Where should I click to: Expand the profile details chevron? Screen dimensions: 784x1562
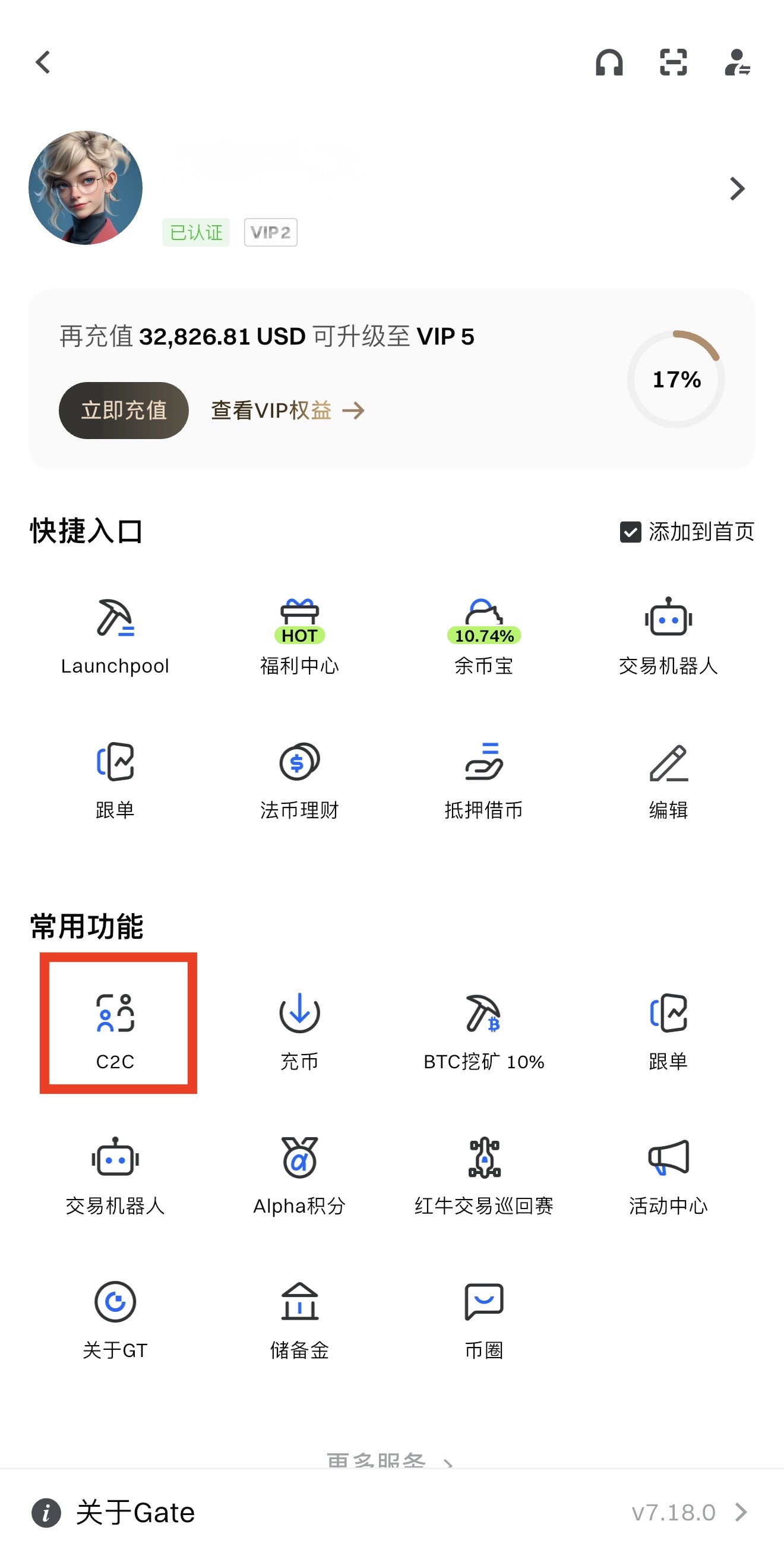click(737, 188)
